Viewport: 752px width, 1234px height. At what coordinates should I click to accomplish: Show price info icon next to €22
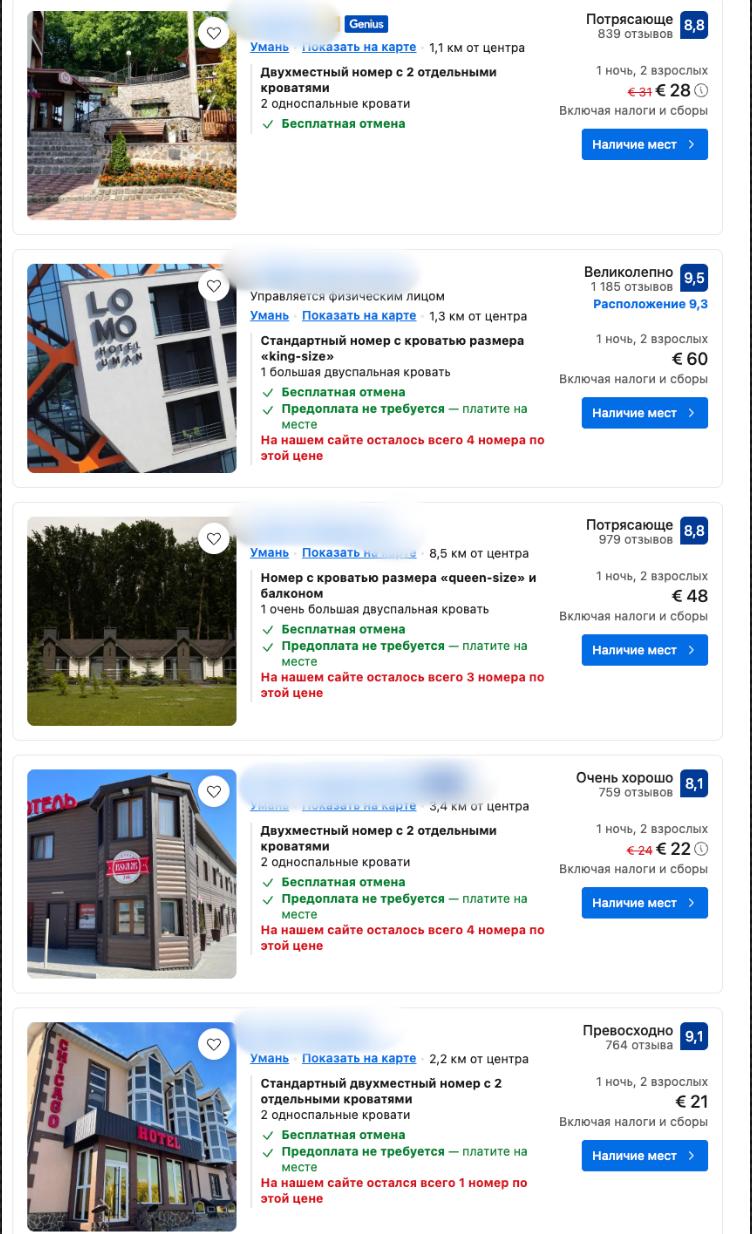[701, 849]
